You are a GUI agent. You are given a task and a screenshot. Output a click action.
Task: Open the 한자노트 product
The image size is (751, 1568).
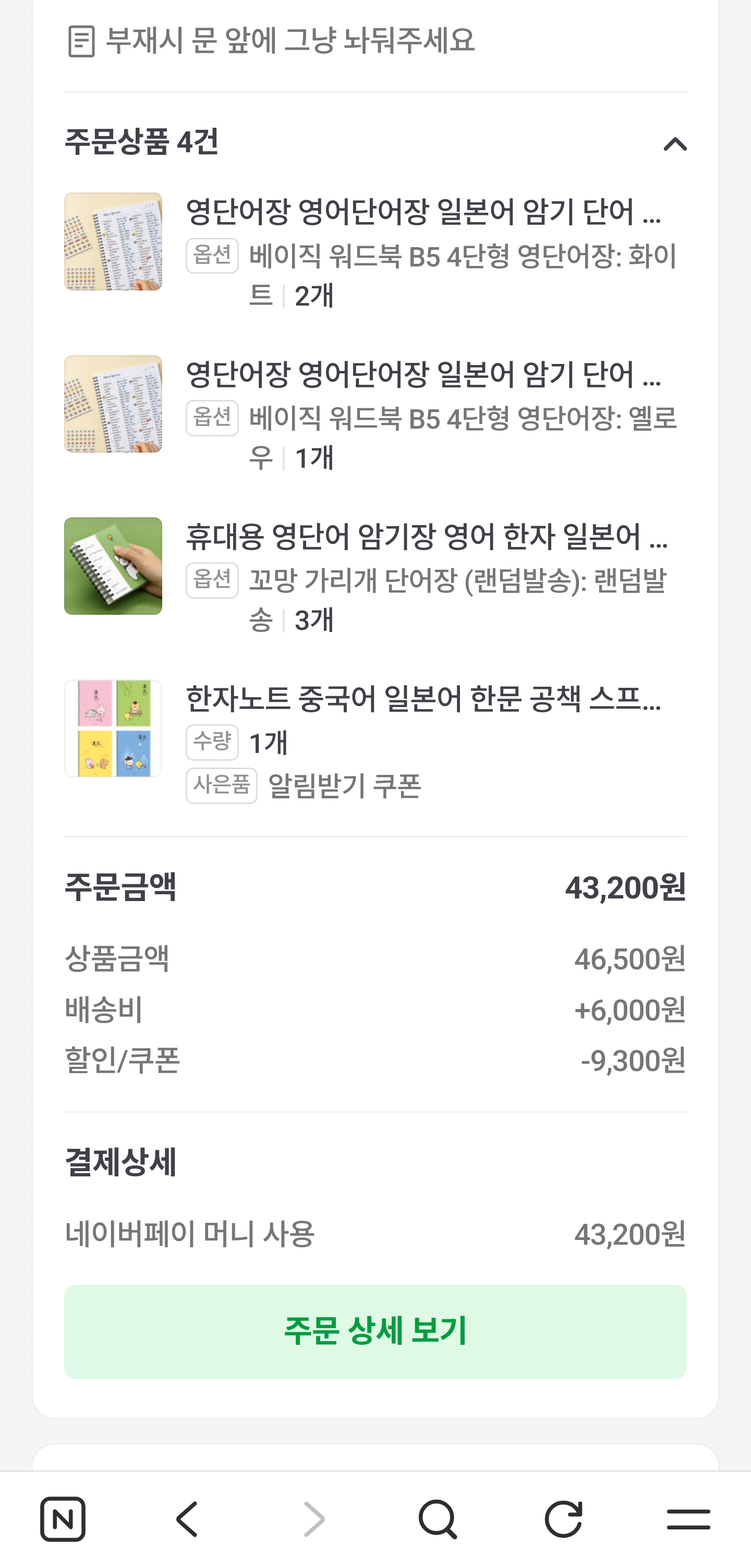pyautogui.click(x=422, y=699)
